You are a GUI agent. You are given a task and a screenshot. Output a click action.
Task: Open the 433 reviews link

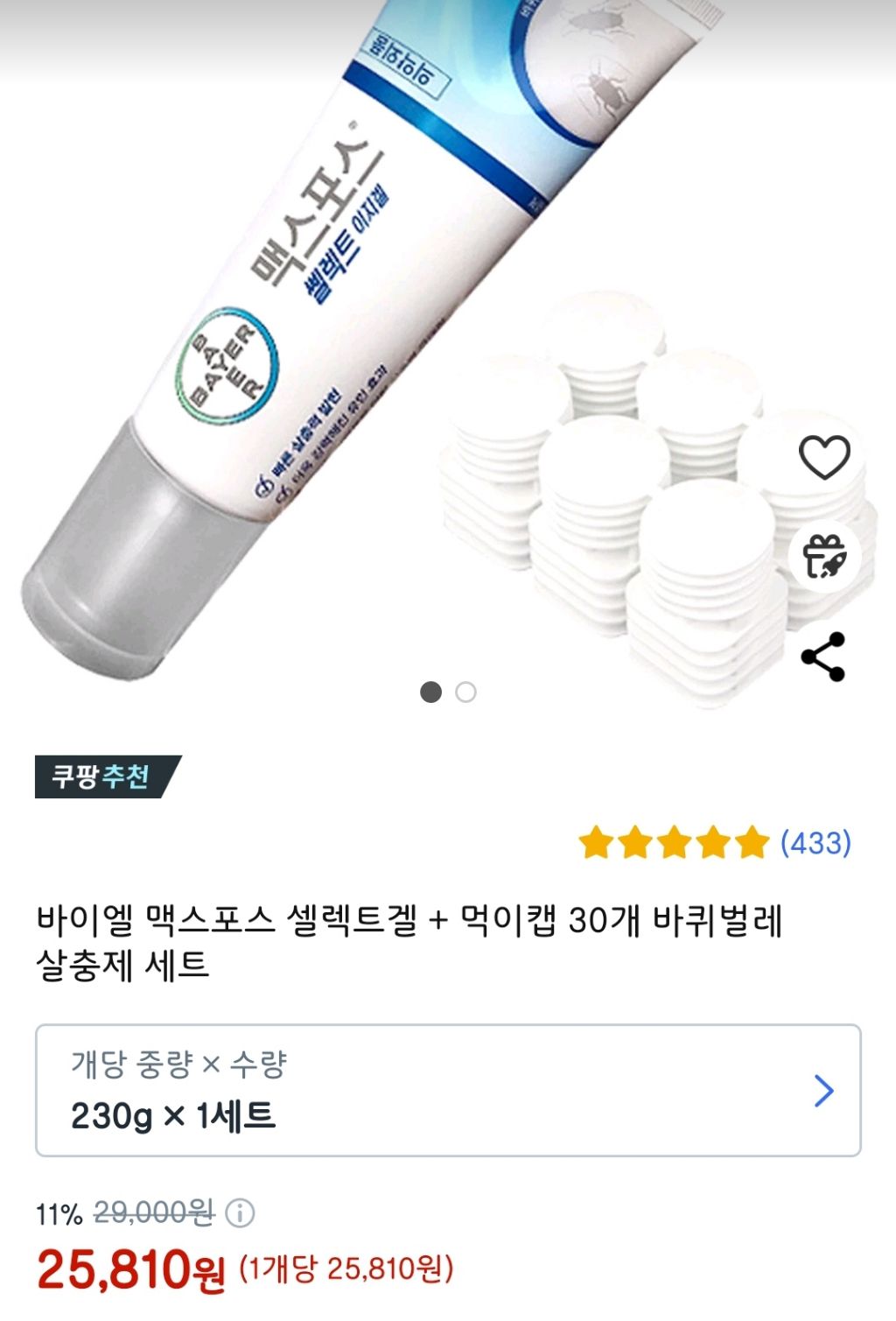[815, 843]
